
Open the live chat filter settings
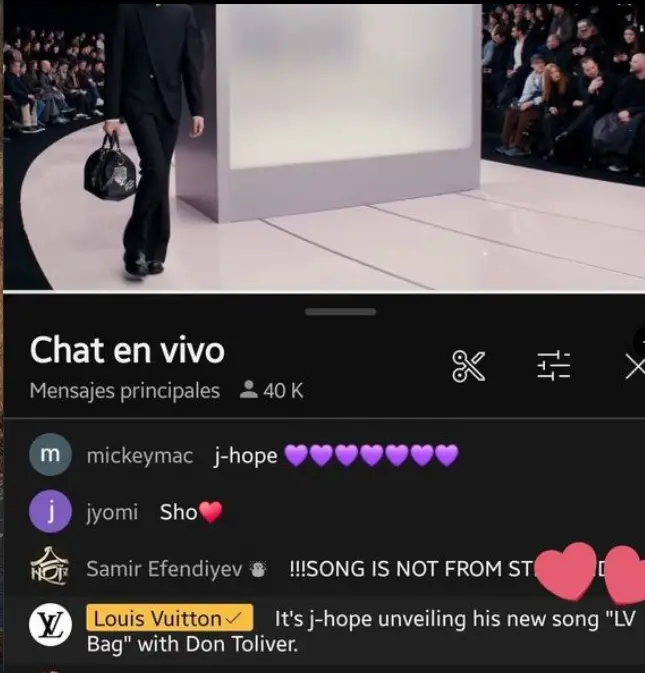[553, 367]
